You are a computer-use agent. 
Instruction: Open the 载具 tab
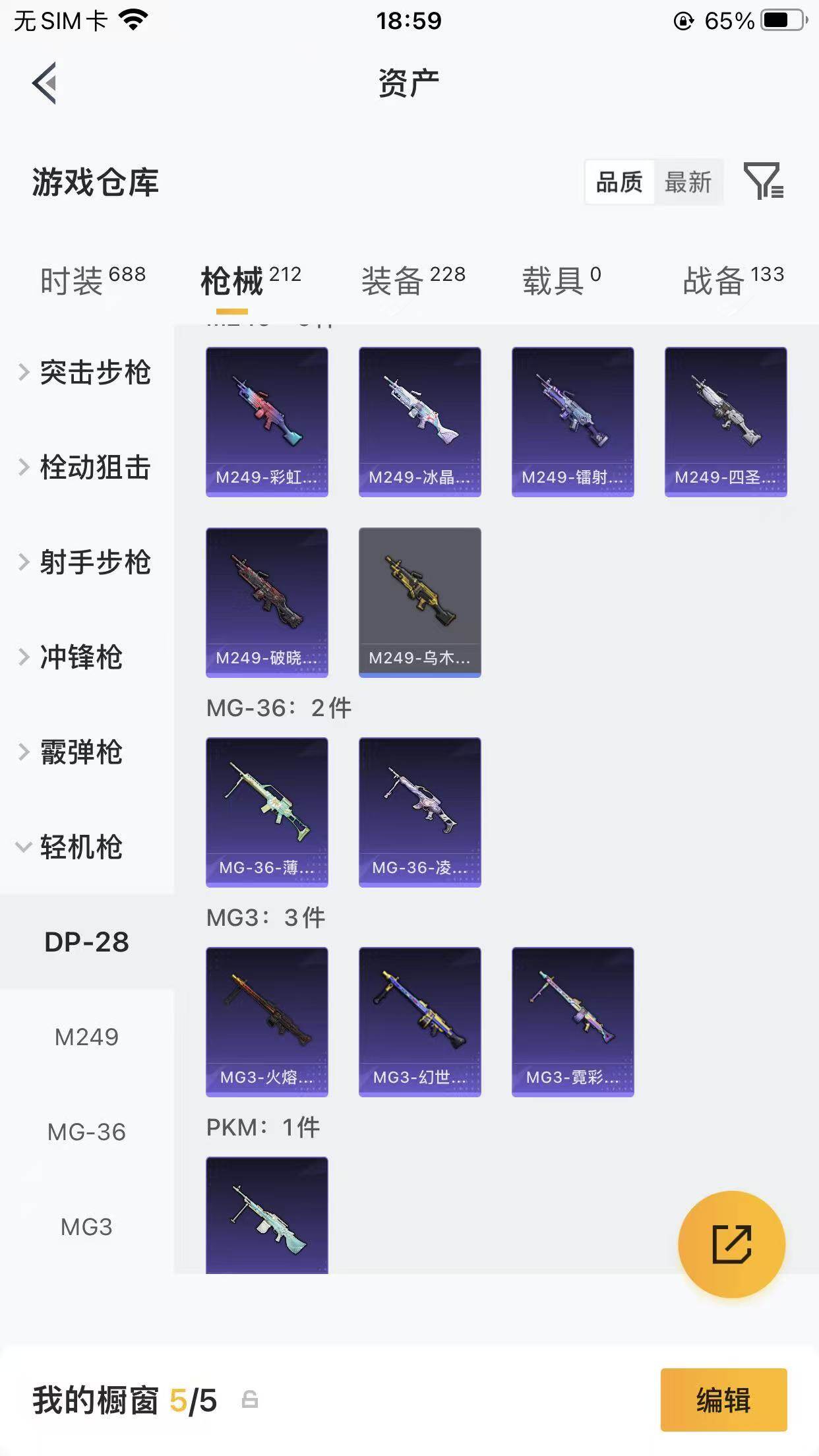point(561,281)
